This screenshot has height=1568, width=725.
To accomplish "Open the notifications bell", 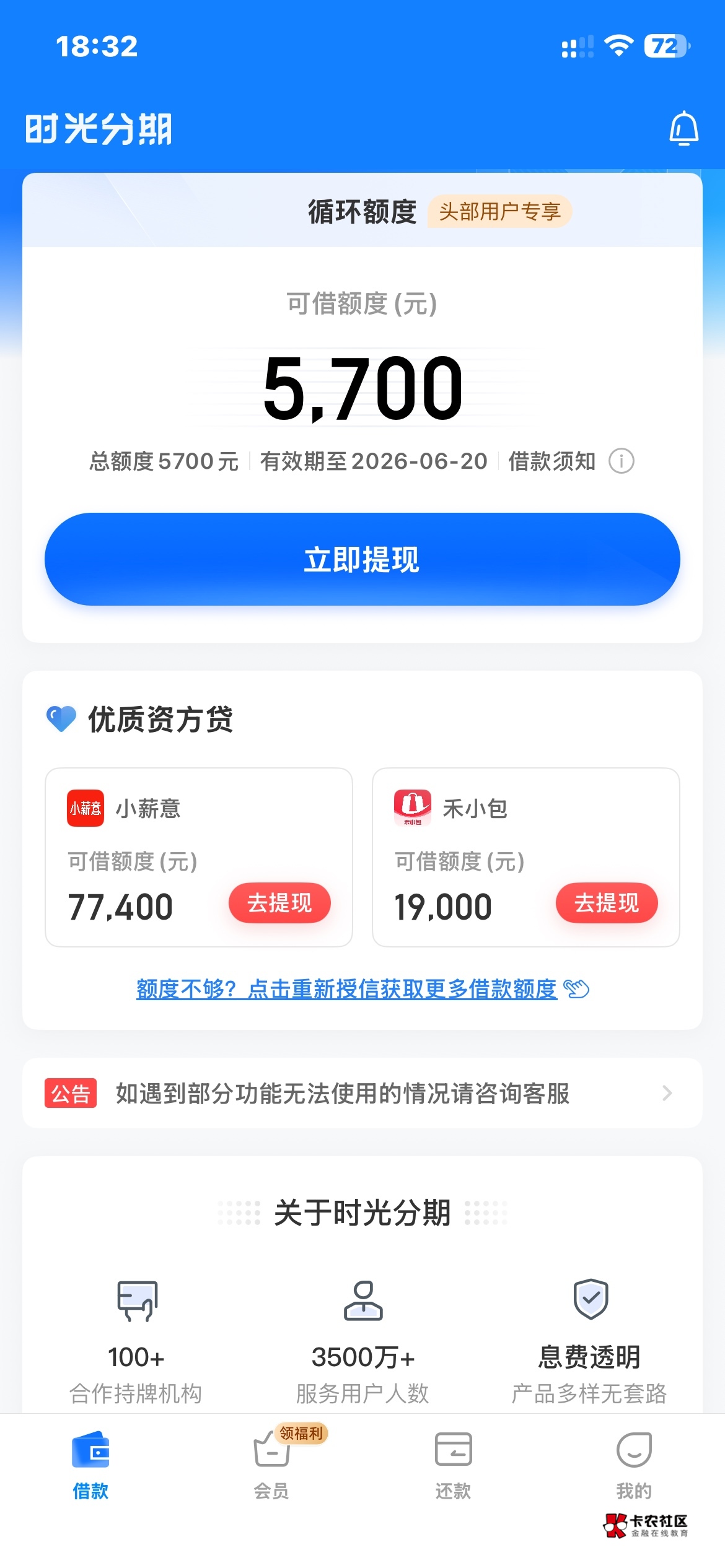I will [683, 129].
